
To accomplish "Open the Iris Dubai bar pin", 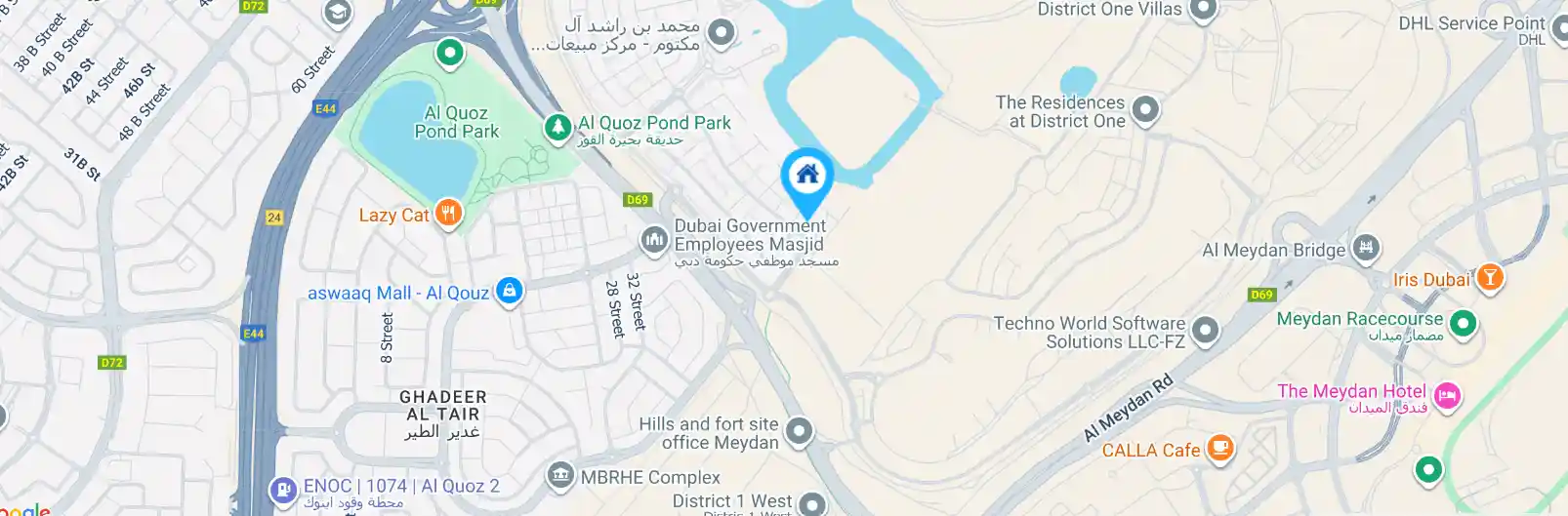I will pyautogui.click(x=1489, y=278).
